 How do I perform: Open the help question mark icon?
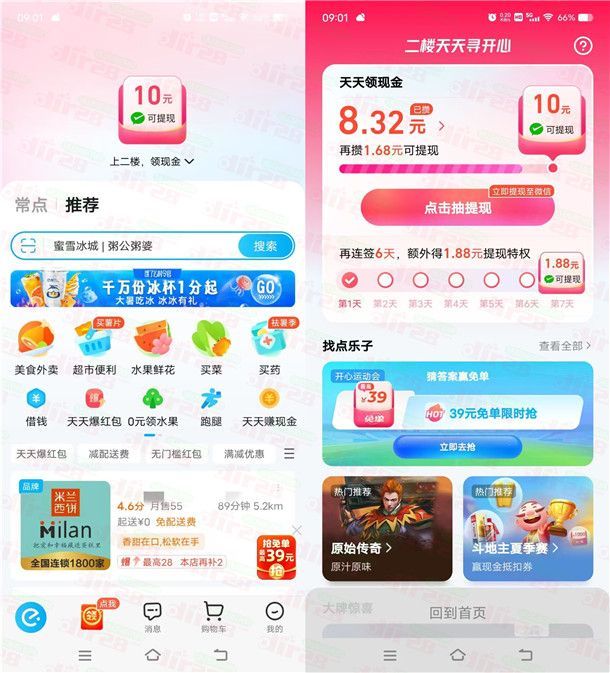click(x=582, y=46)
